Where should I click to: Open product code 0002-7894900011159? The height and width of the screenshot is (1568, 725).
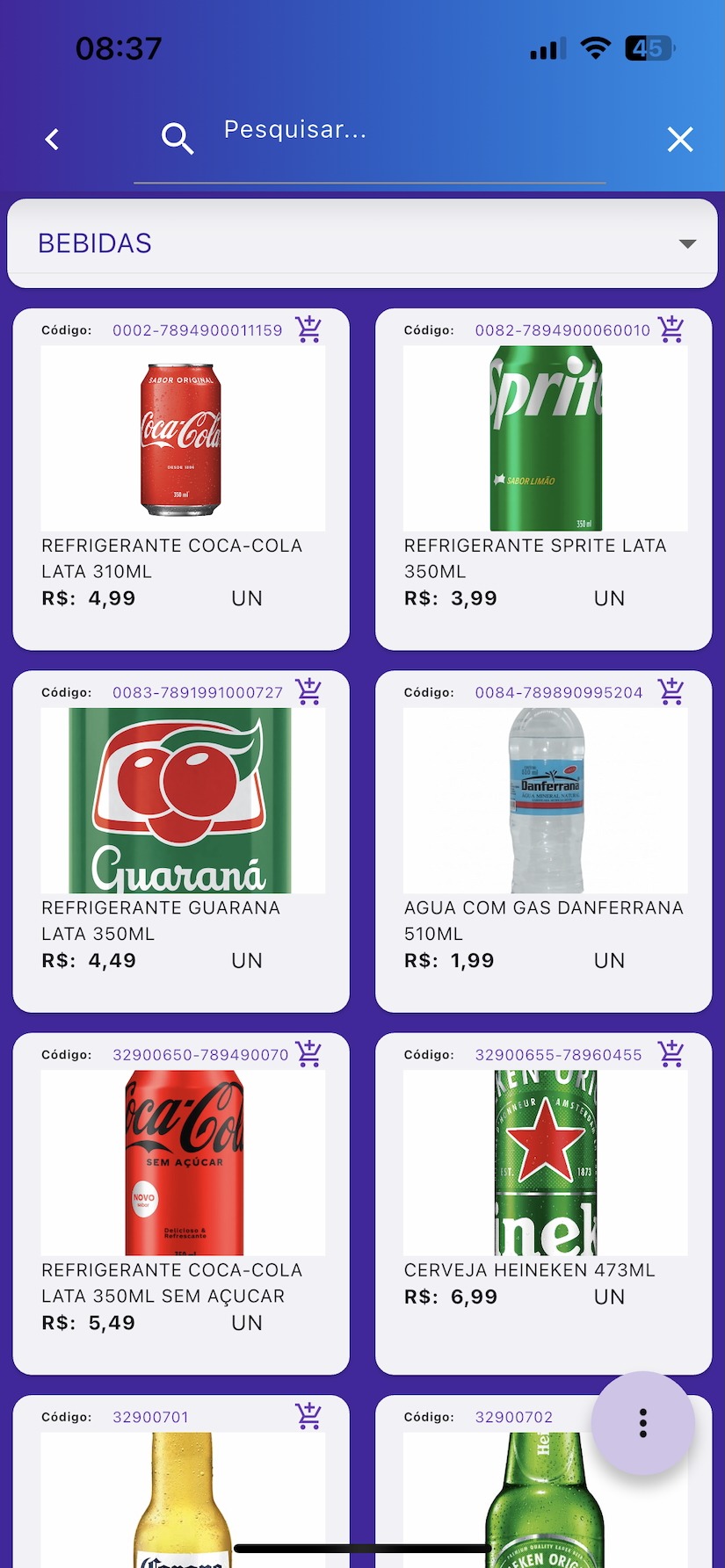click(197, 330)
